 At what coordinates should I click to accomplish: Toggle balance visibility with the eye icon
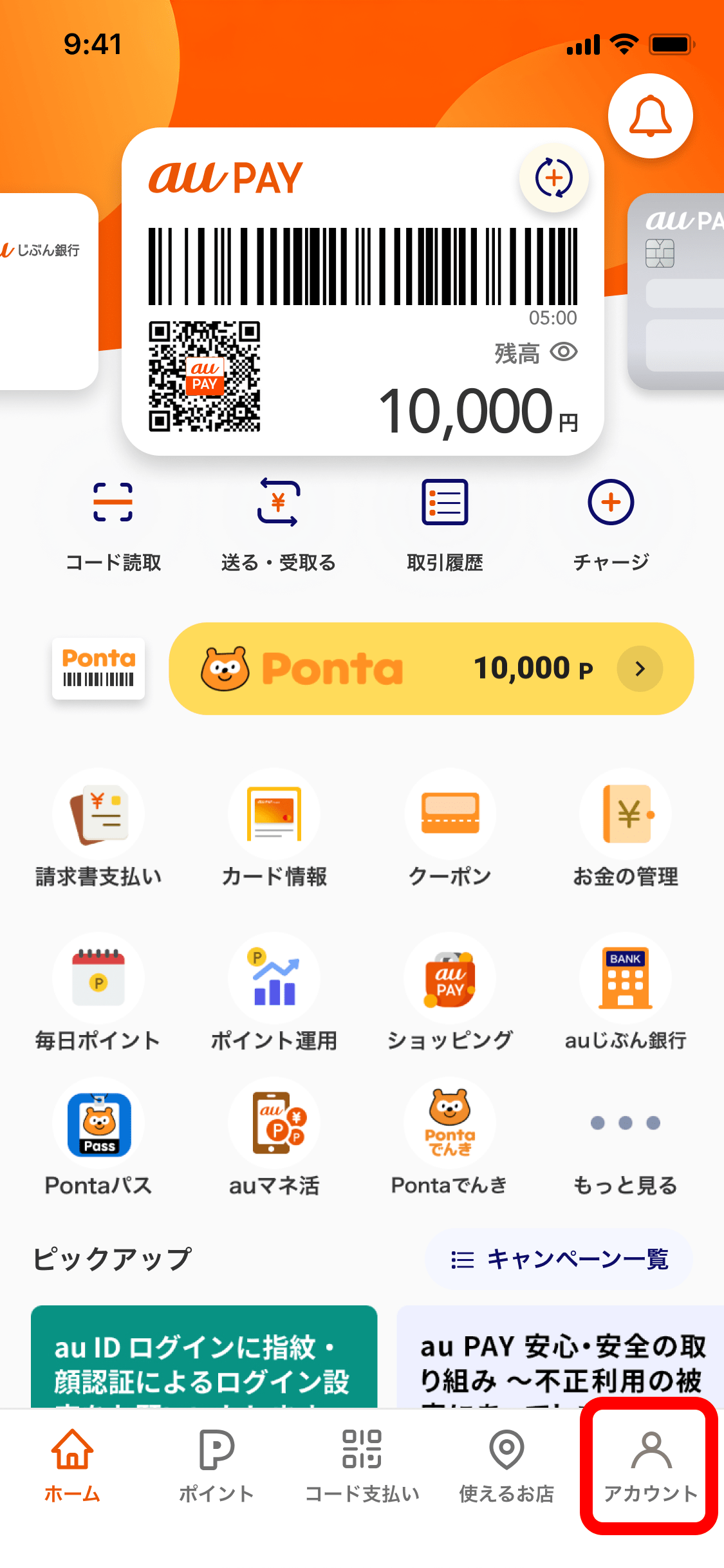click(564, 352)
